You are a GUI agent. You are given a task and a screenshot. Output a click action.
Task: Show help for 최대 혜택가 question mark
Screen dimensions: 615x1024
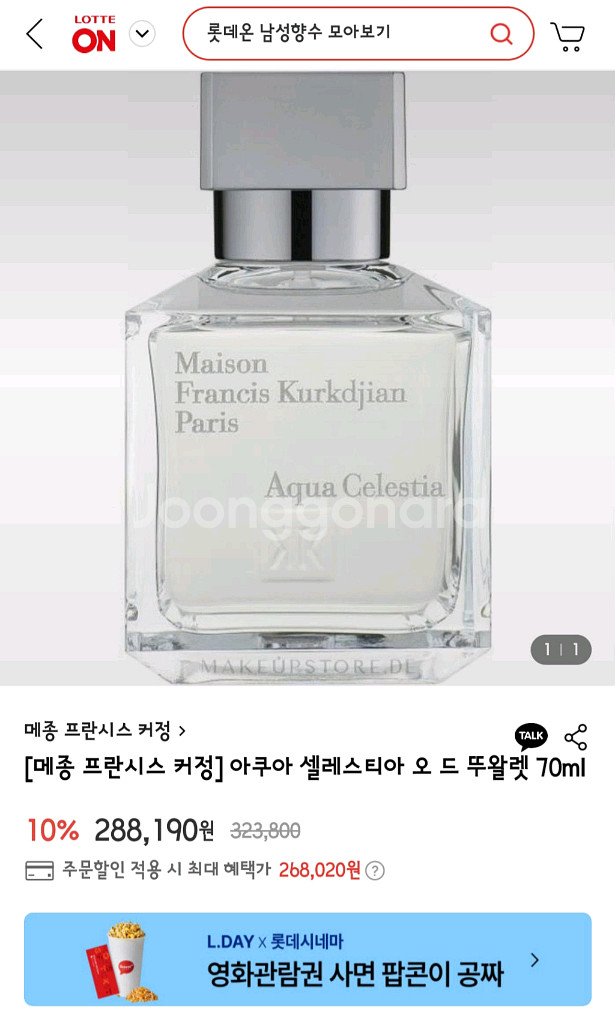375,870
